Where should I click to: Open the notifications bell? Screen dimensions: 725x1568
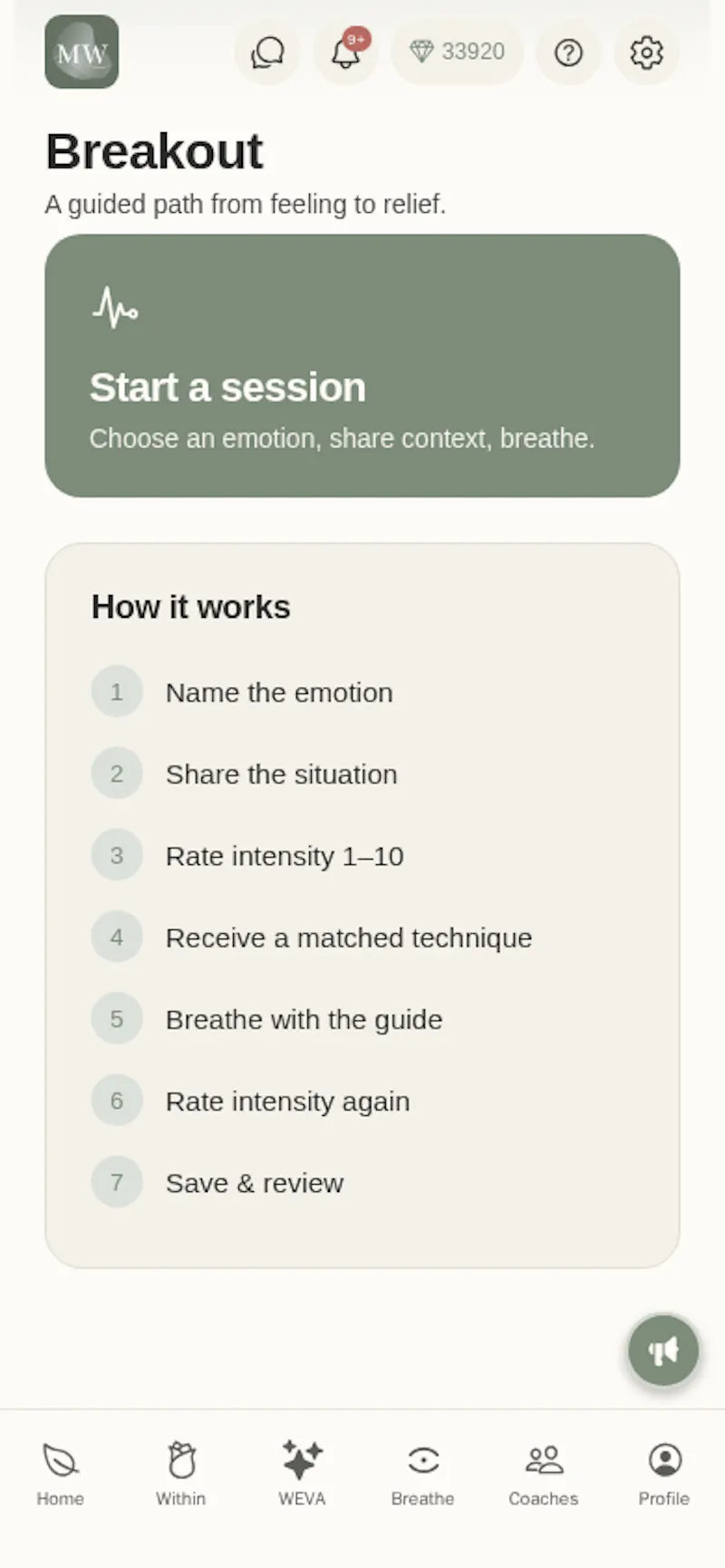pos(345,53)
